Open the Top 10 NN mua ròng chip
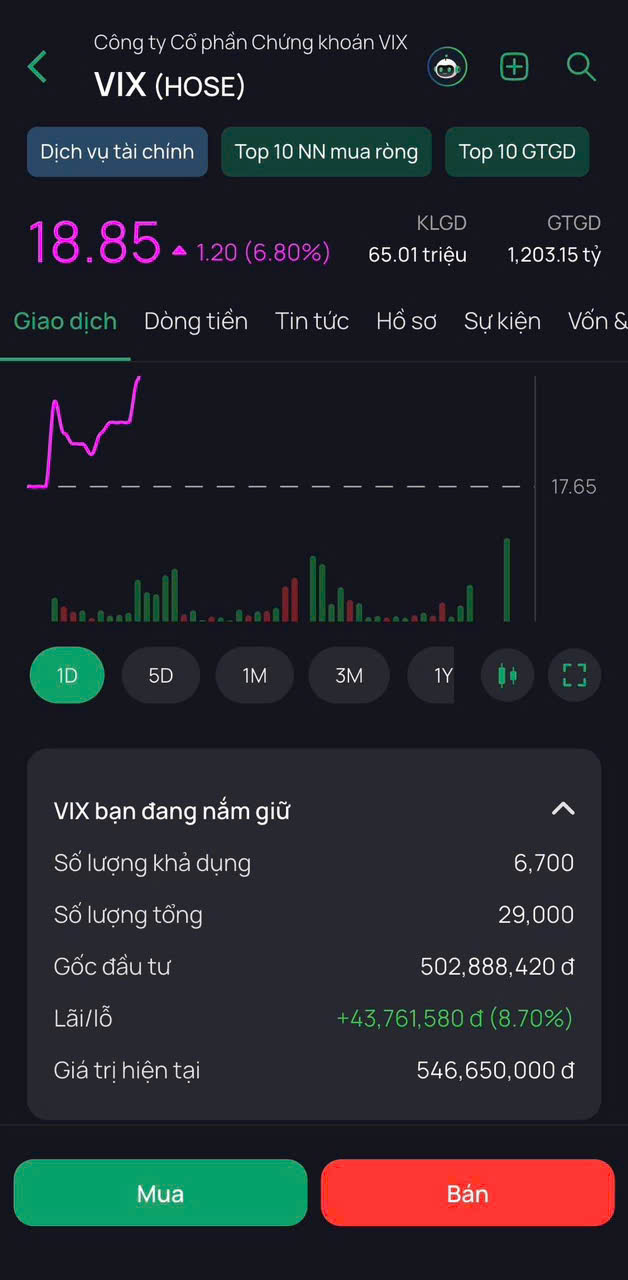 tap(326, 152)
